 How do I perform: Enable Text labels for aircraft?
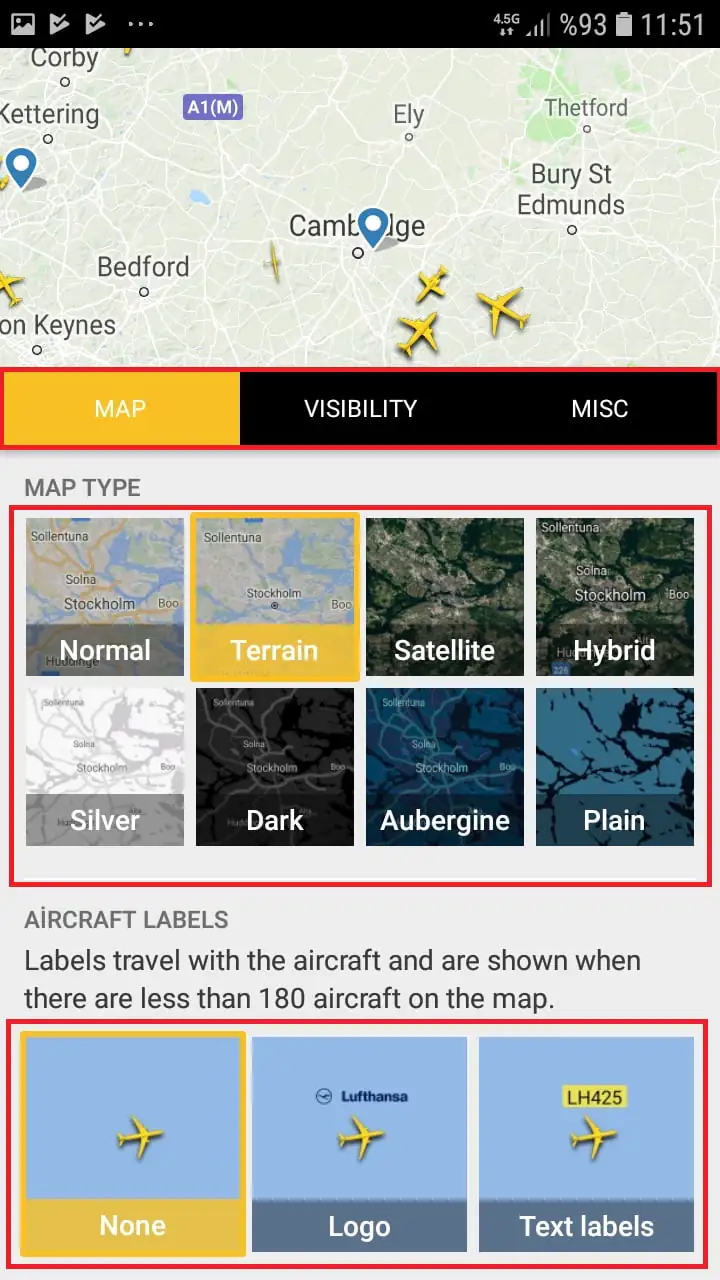(x=586, y=1143)
